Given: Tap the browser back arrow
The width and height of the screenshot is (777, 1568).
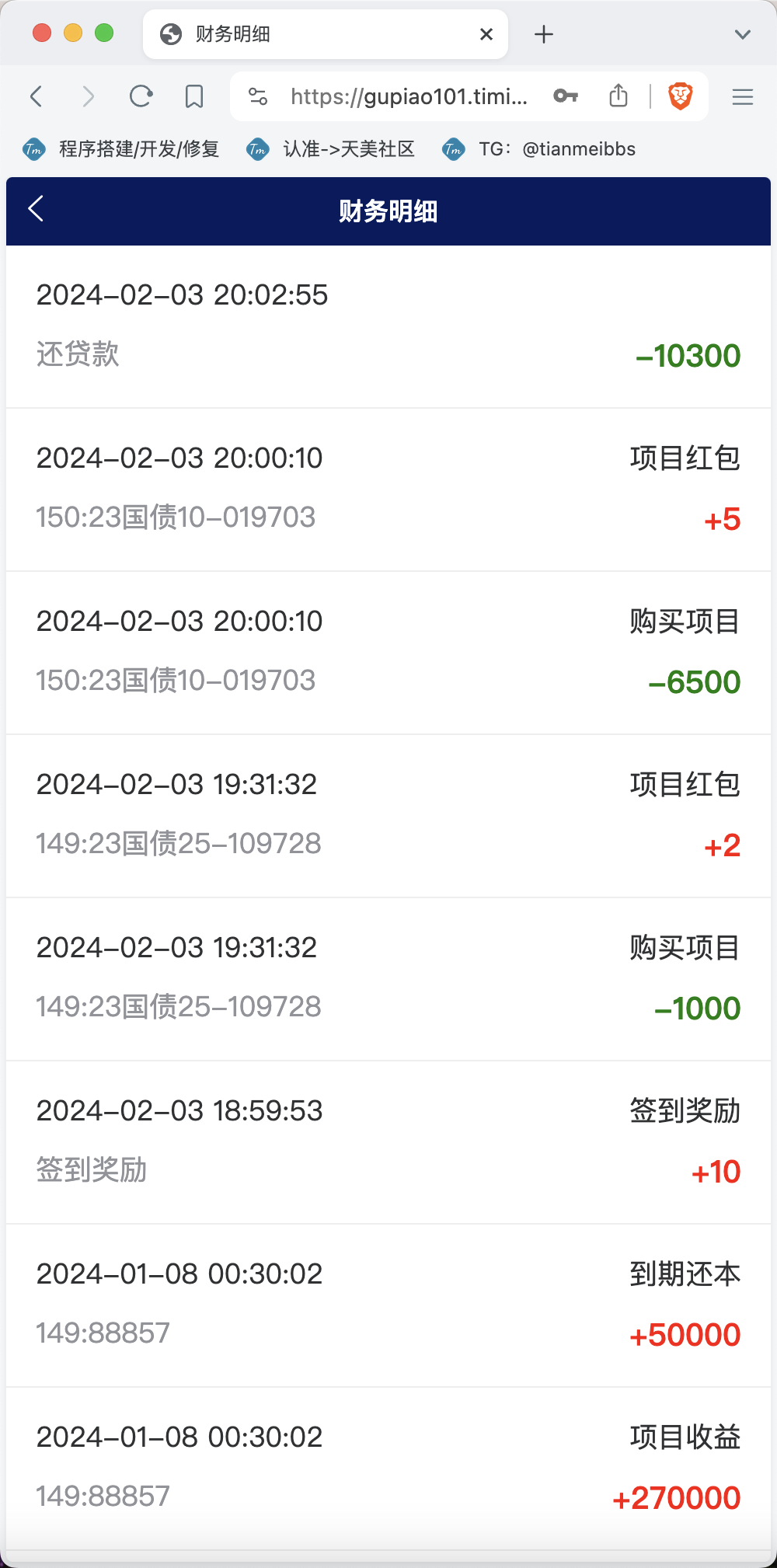Looking at the screenshot, I should [x=36, y=96].
